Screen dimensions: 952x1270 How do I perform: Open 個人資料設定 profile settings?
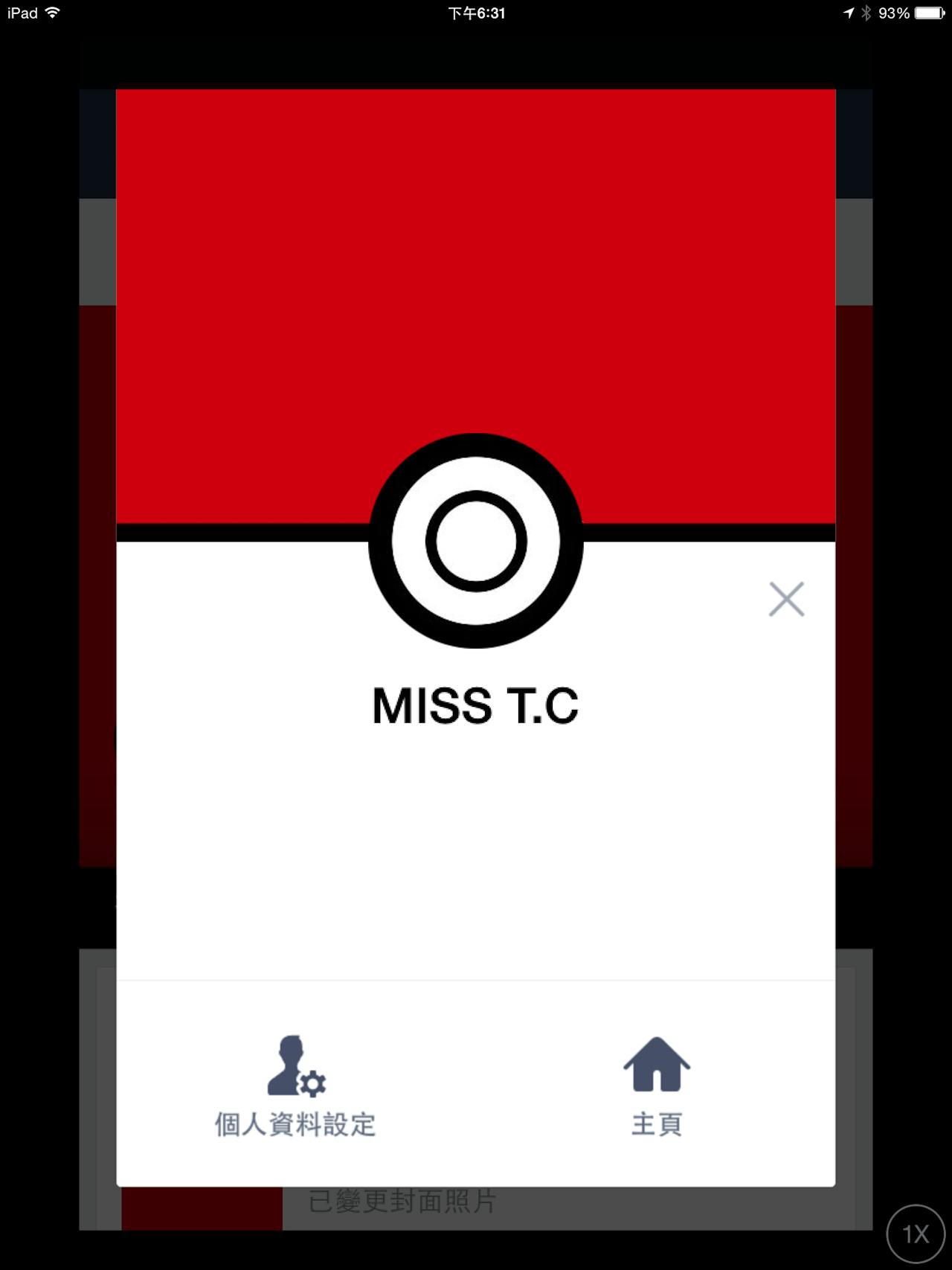295,1085
